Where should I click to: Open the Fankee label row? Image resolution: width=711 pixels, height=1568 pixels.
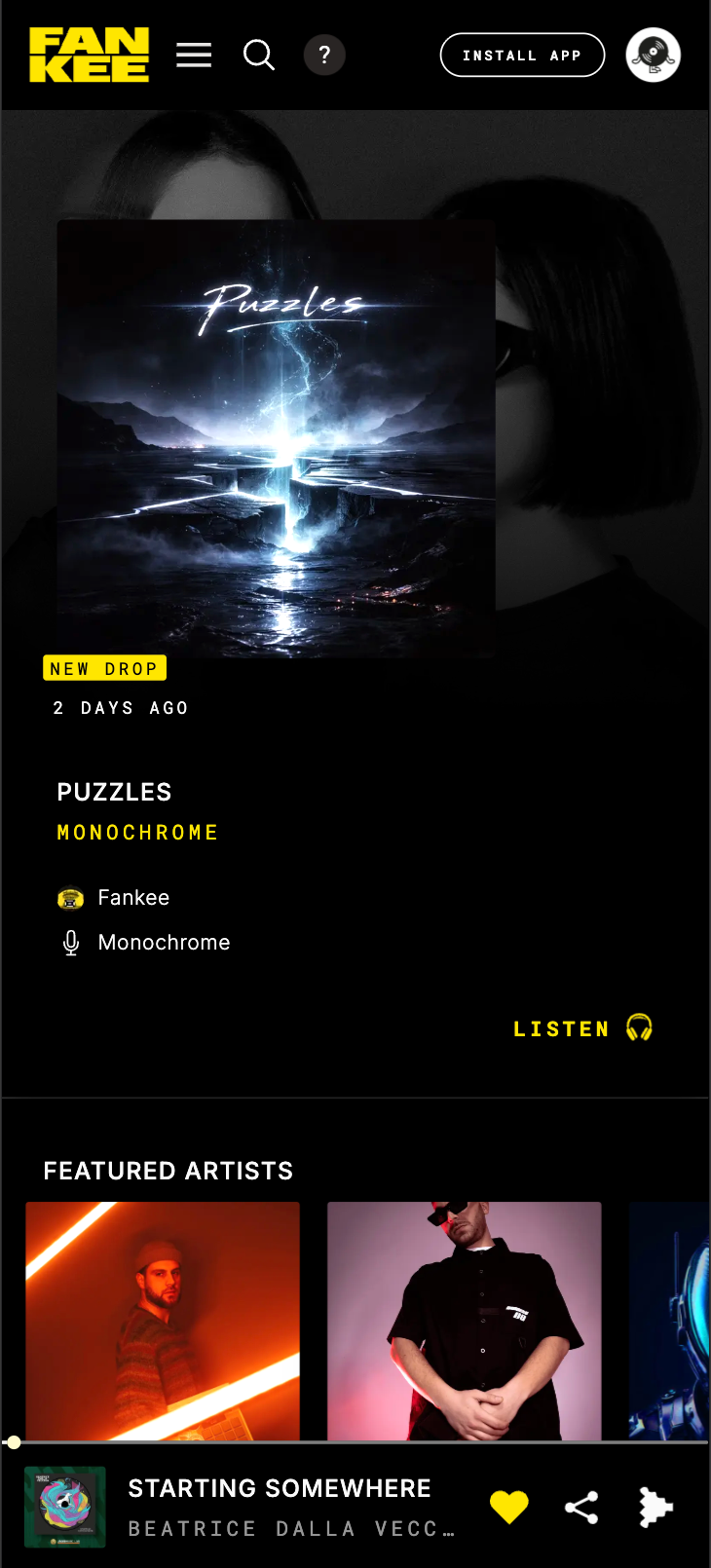coord(133,898)
